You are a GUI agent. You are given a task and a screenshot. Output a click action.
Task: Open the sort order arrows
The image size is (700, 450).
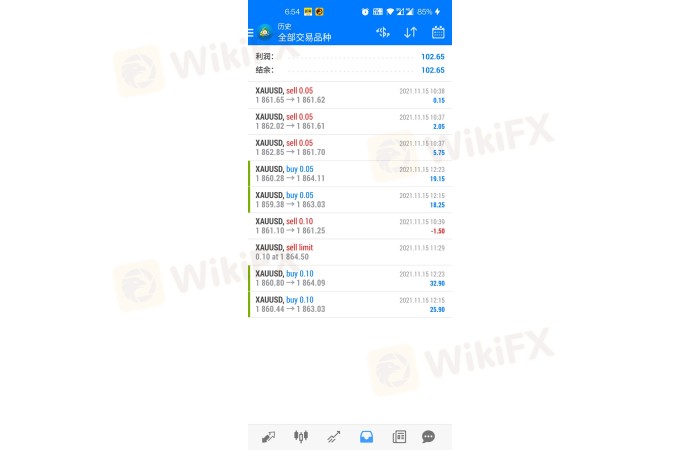click(x=410, y=33)
